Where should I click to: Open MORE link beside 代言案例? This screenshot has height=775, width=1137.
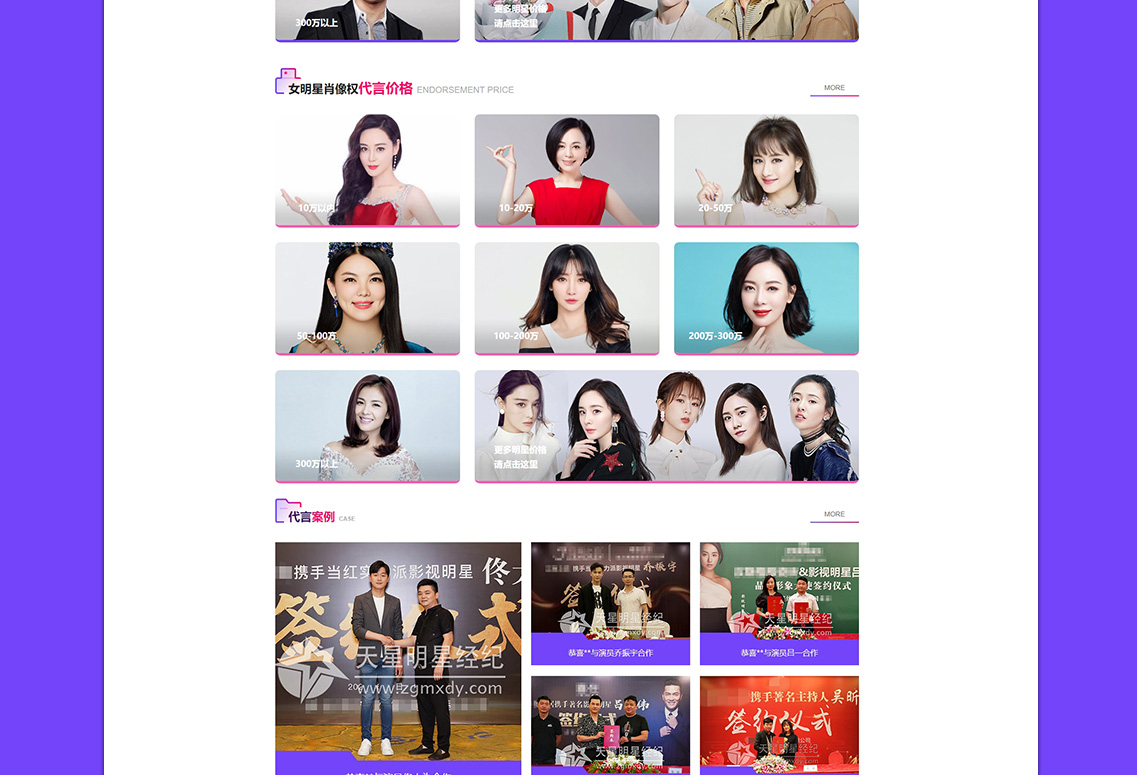coord(834,514)
